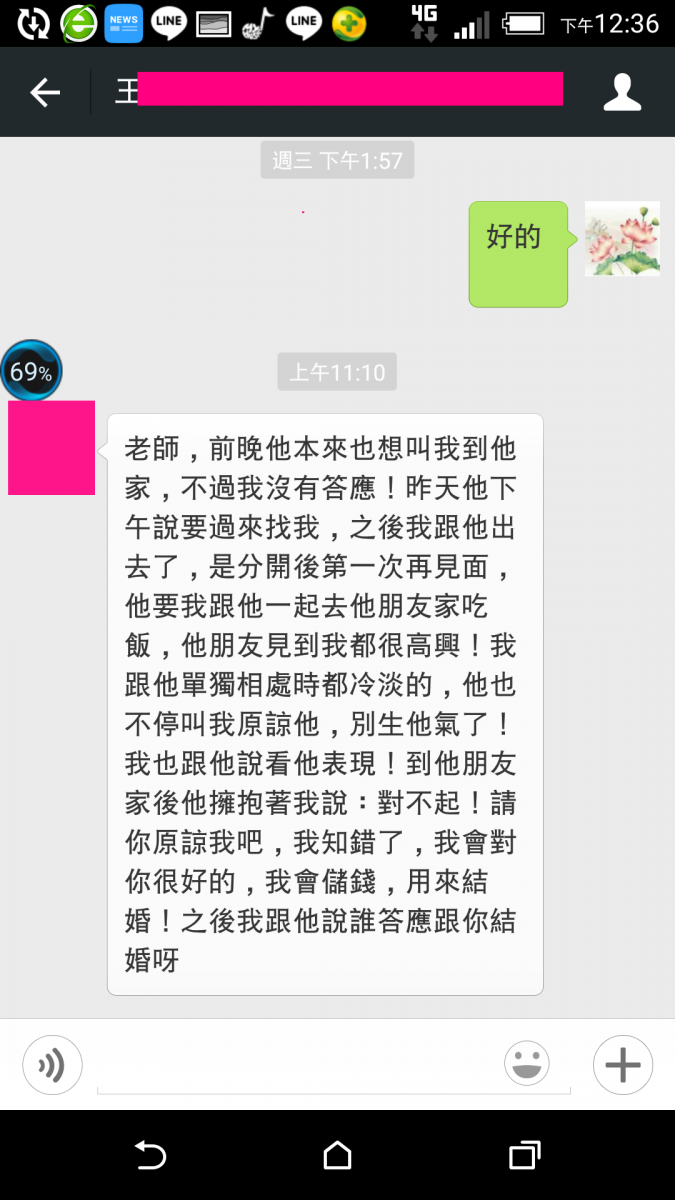675x1200 pixels.
Task: Switch to voice message input
Action: 52,1065
